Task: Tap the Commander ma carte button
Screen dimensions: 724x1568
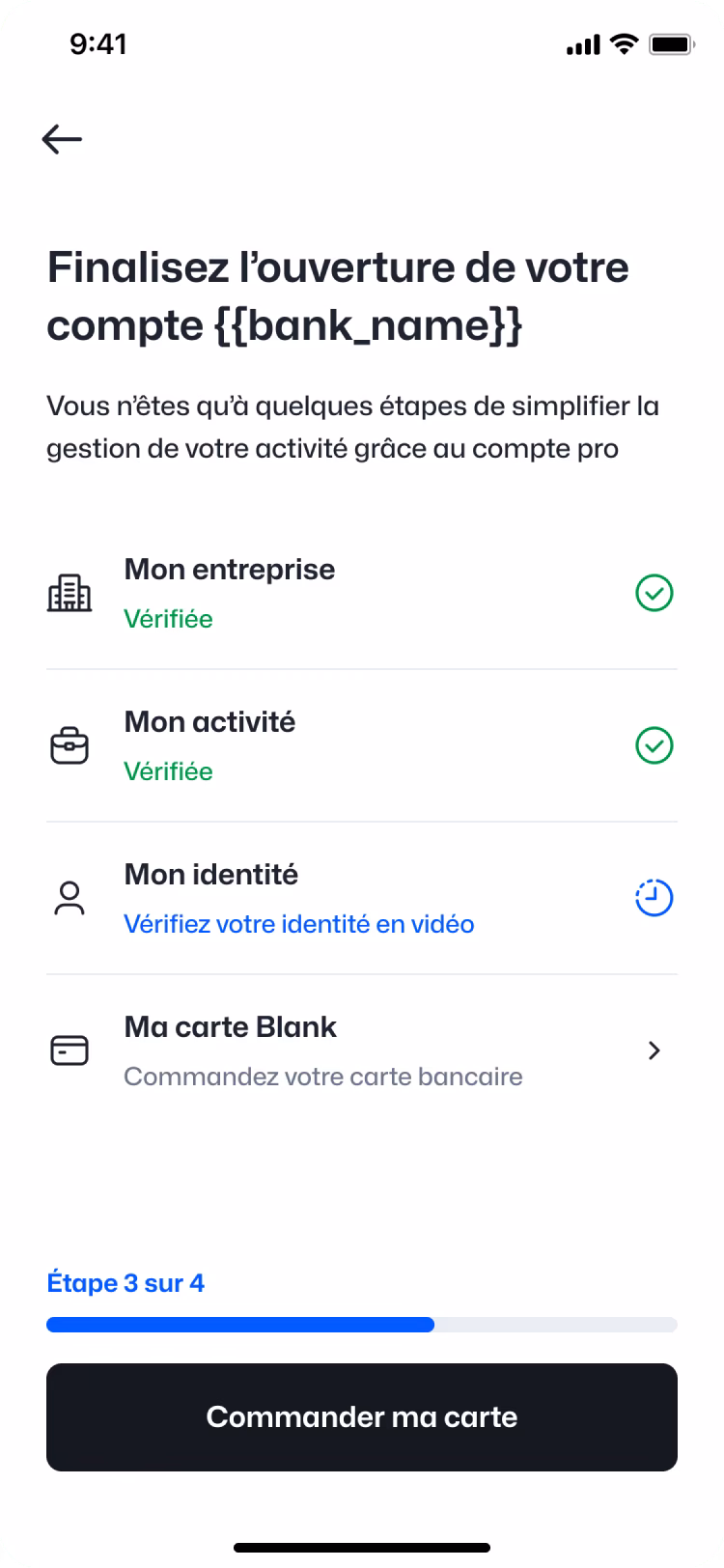Action: [x=362, y=1416]
